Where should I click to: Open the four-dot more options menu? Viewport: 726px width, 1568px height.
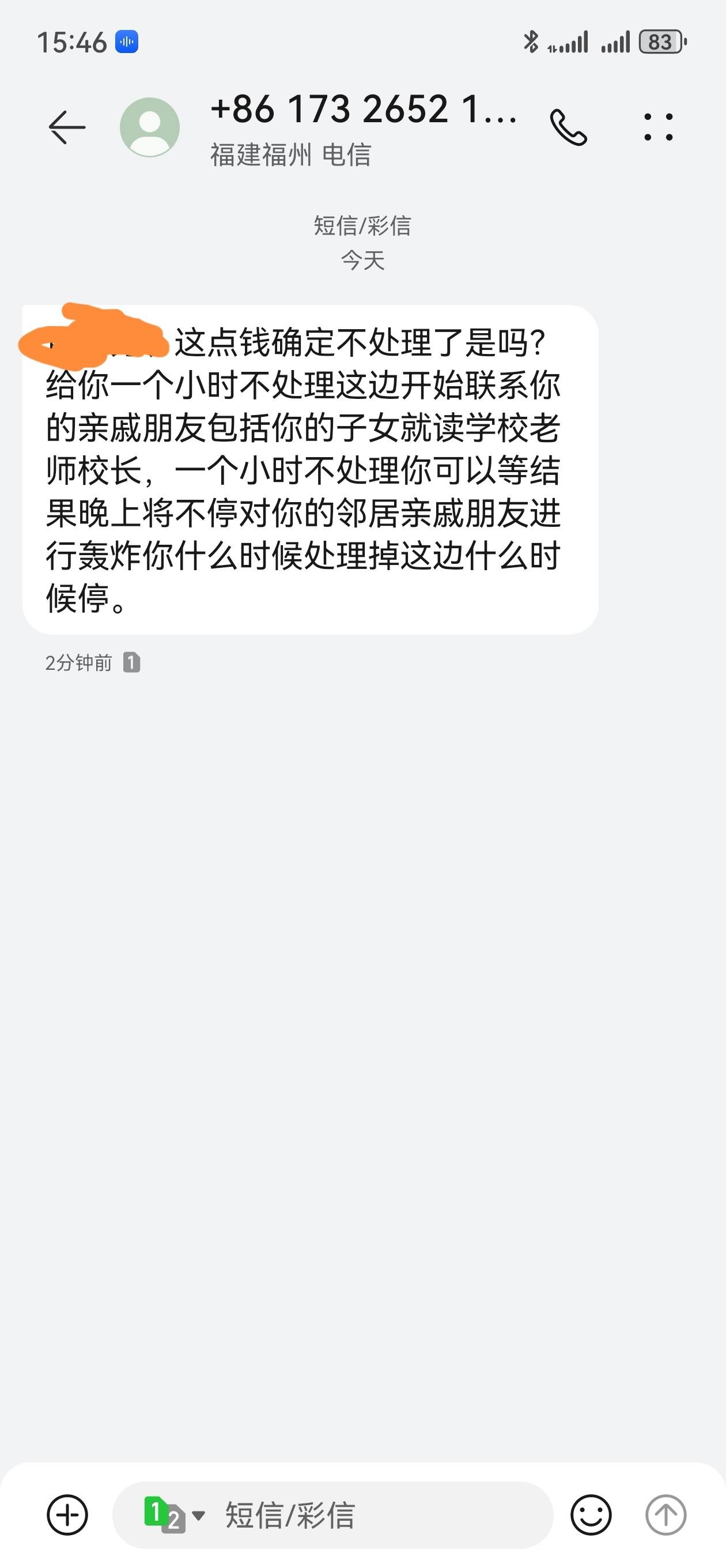click(x=659, y=127)
